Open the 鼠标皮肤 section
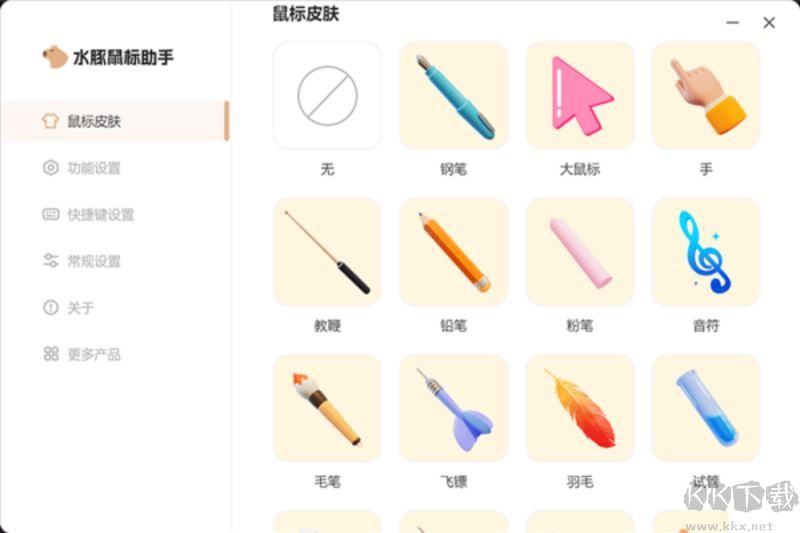This screenshot has height=533, width=800. pyautogui.click(x=94, y=121)
